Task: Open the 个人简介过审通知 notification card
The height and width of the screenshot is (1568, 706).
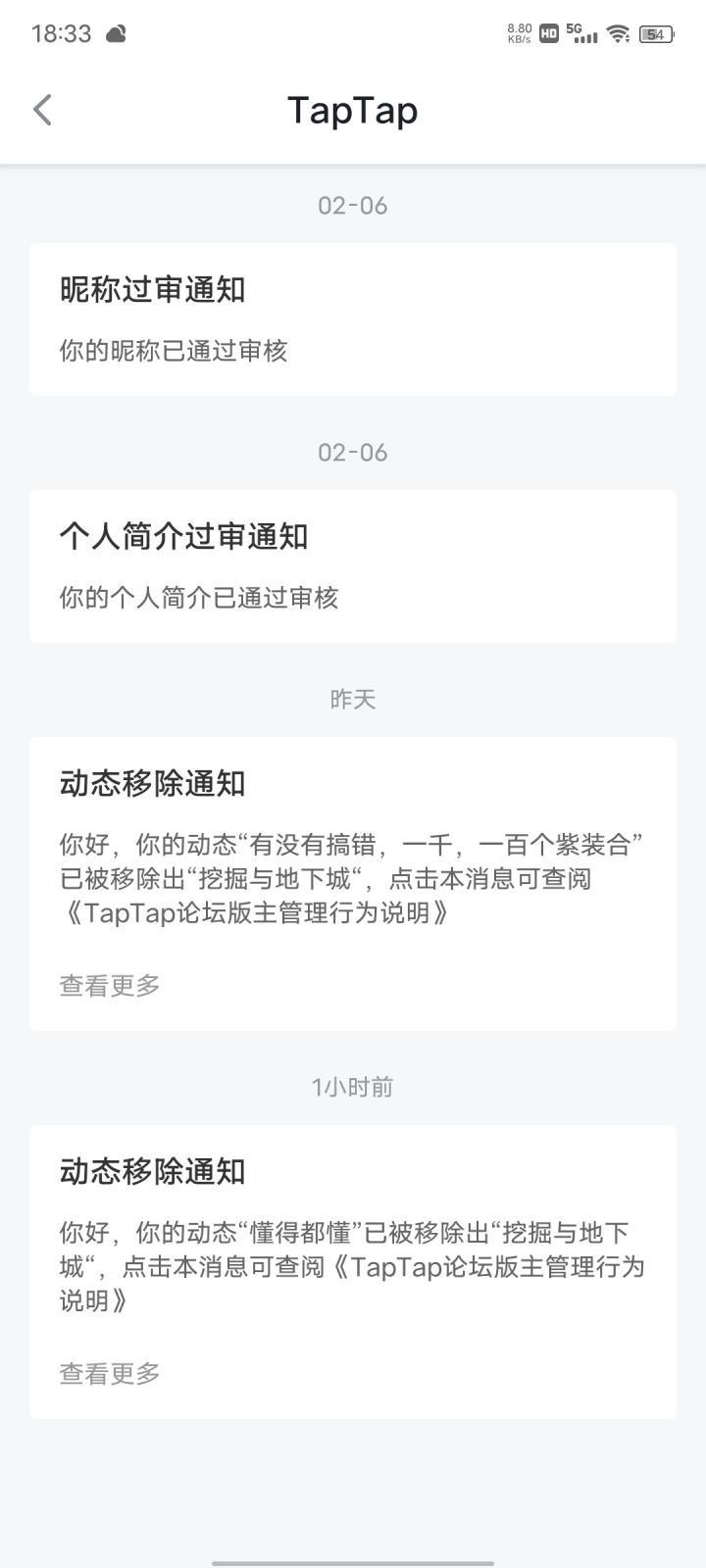Action: [353, 563]
